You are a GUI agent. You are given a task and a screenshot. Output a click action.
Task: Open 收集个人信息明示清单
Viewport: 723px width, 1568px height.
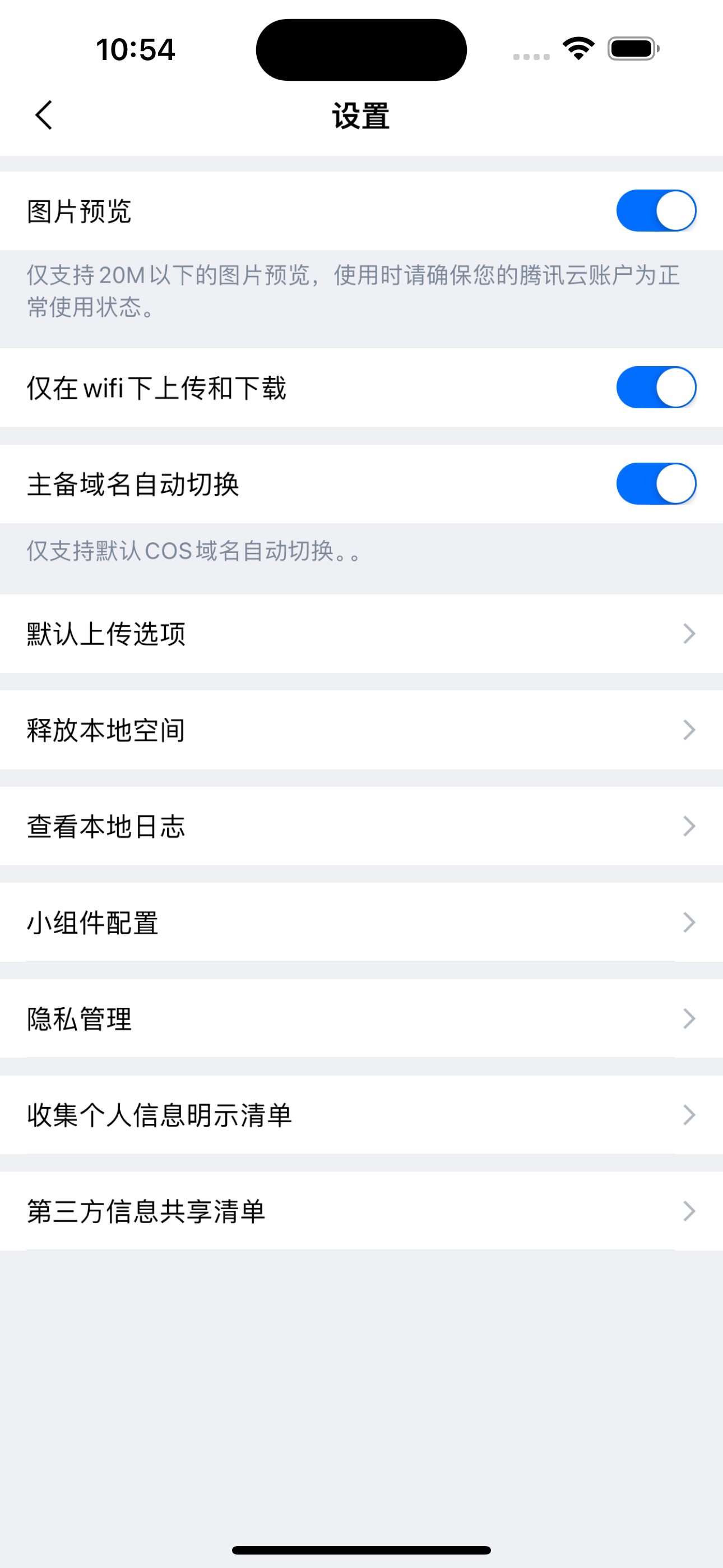pos(361,1114)
